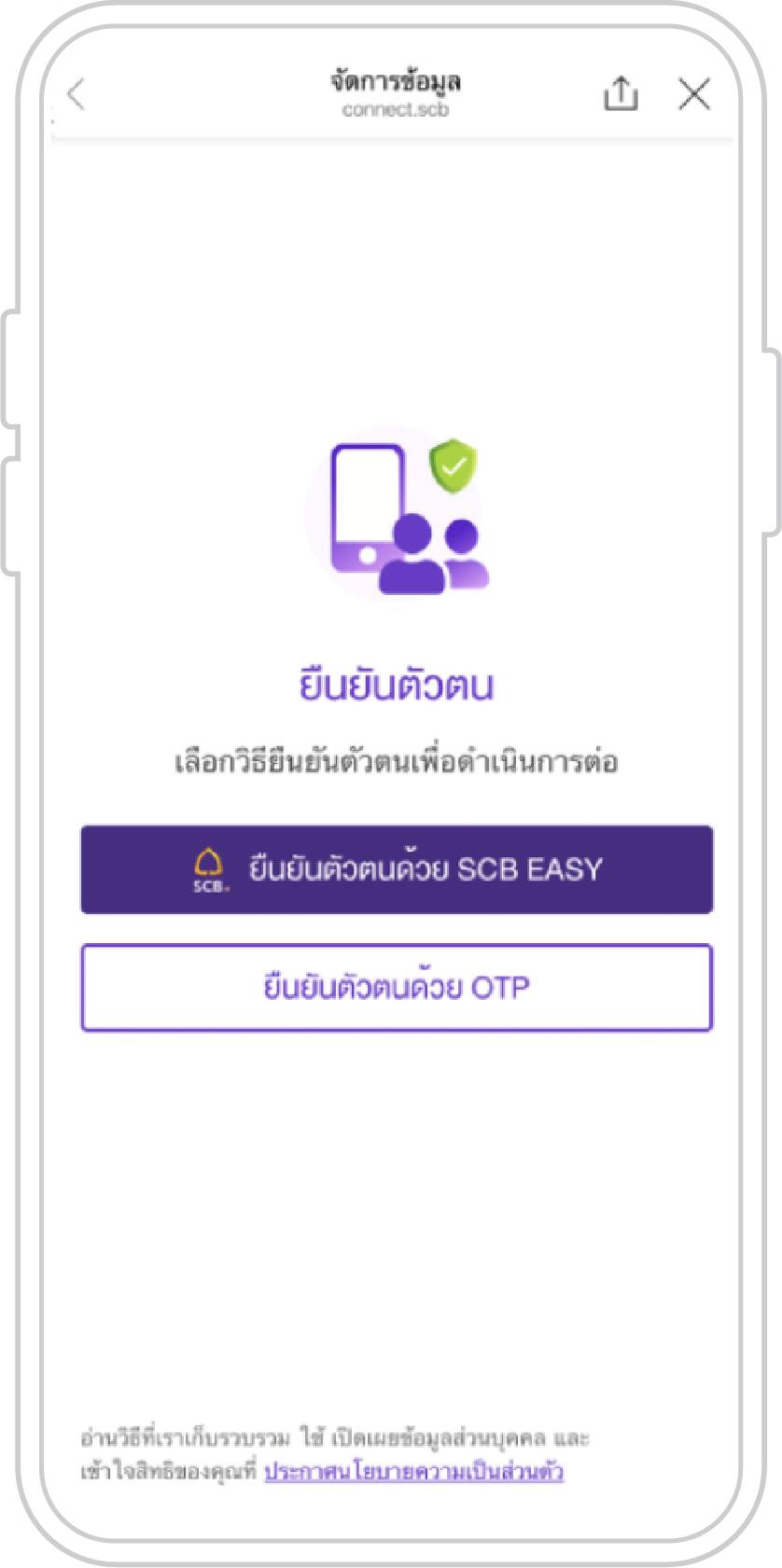Choose the OTP verification button
The height and width of the screenshot is (1568, 782).
click(x=397, y=988)
